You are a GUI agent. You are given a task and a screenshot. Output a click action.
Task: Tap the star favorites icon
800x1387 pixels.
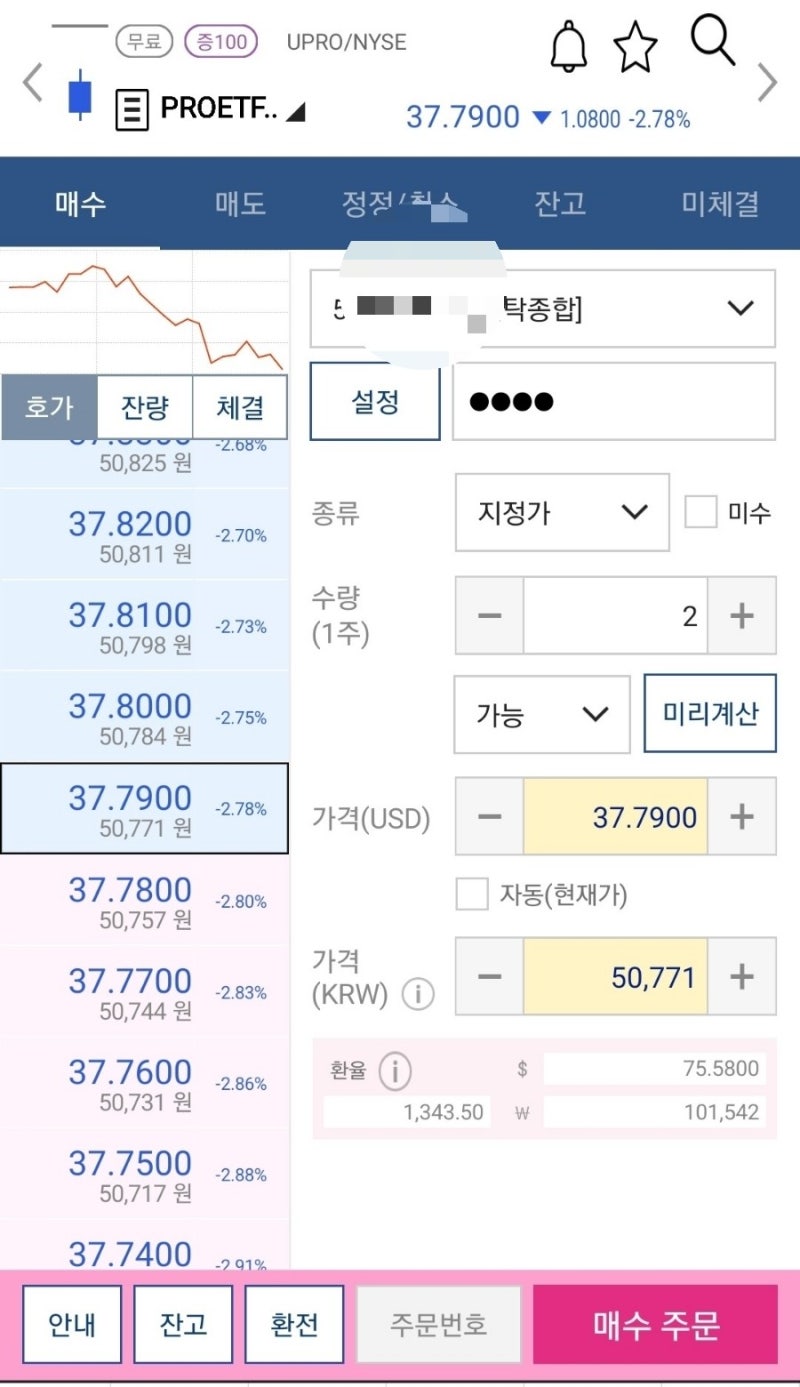636,45
